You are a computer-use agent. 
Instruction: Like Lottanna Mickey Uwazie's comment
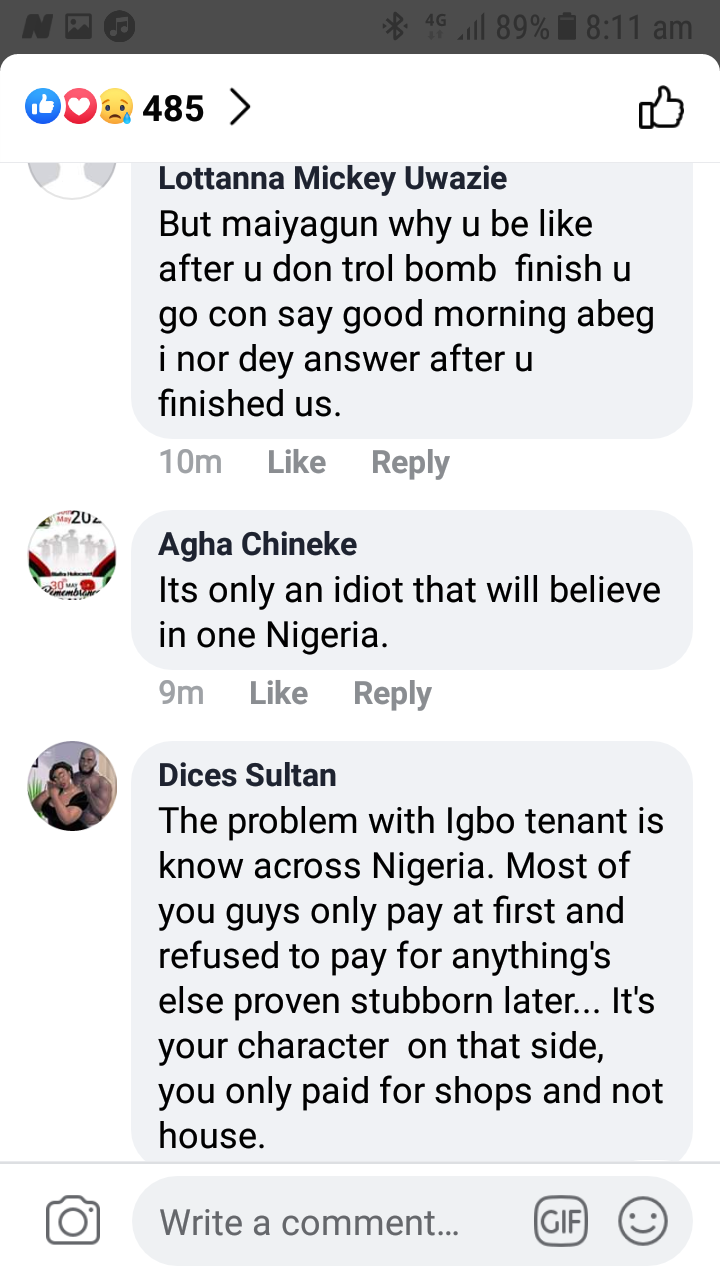[296, 462]
